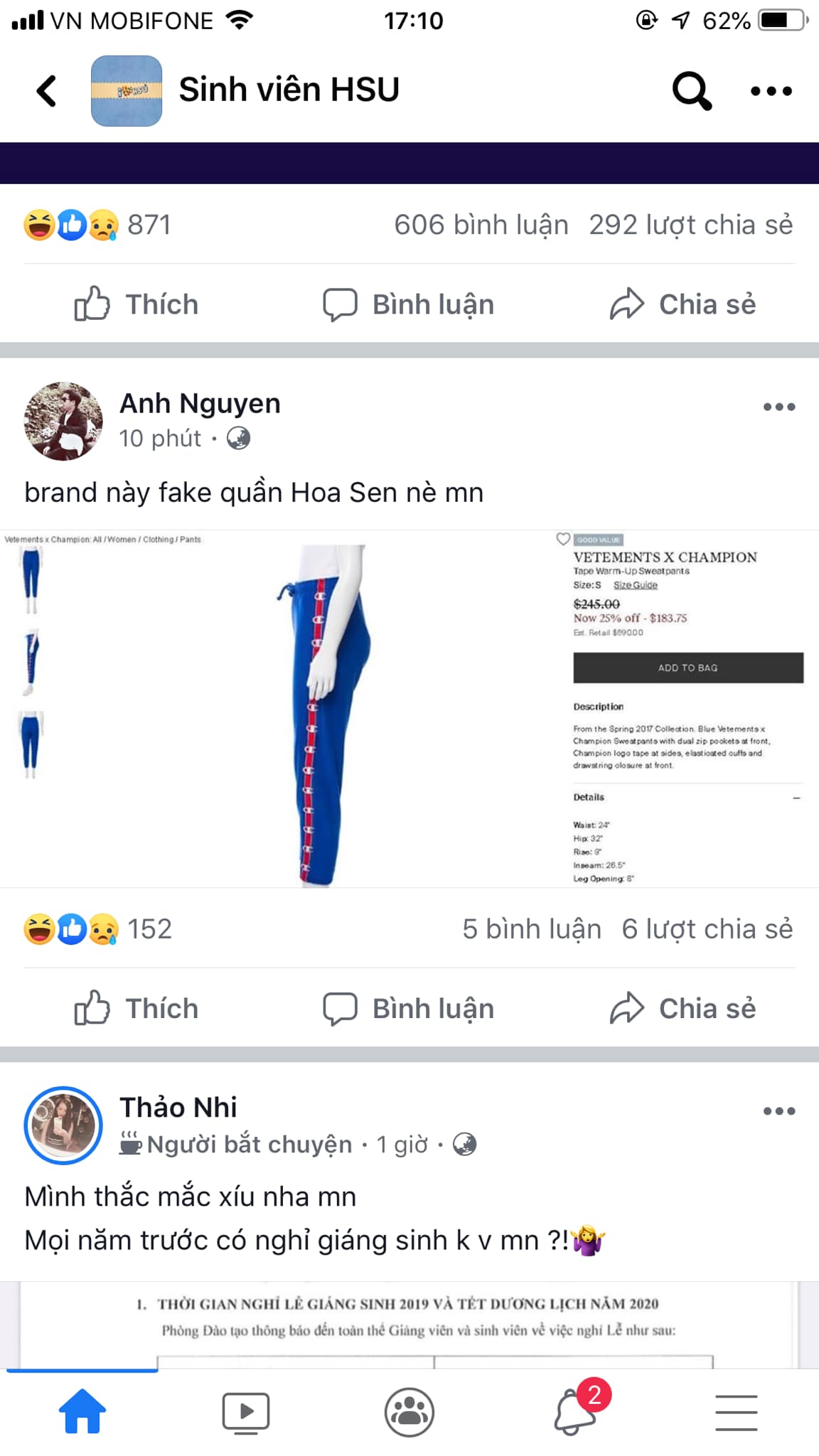Share Anh Nguyen's post
This screenshot has height=1456, width=819.
tap(682, 1008)
